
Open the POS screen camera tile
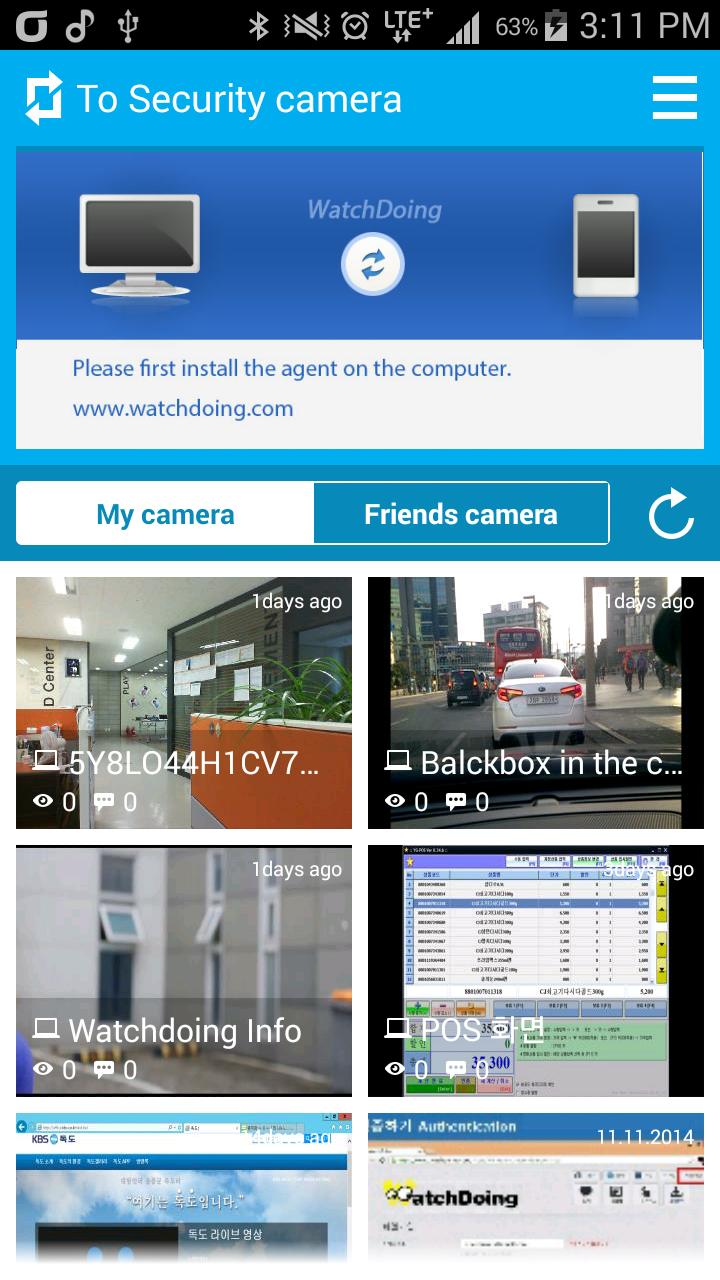pyautogui.click(x=536, y=970)
